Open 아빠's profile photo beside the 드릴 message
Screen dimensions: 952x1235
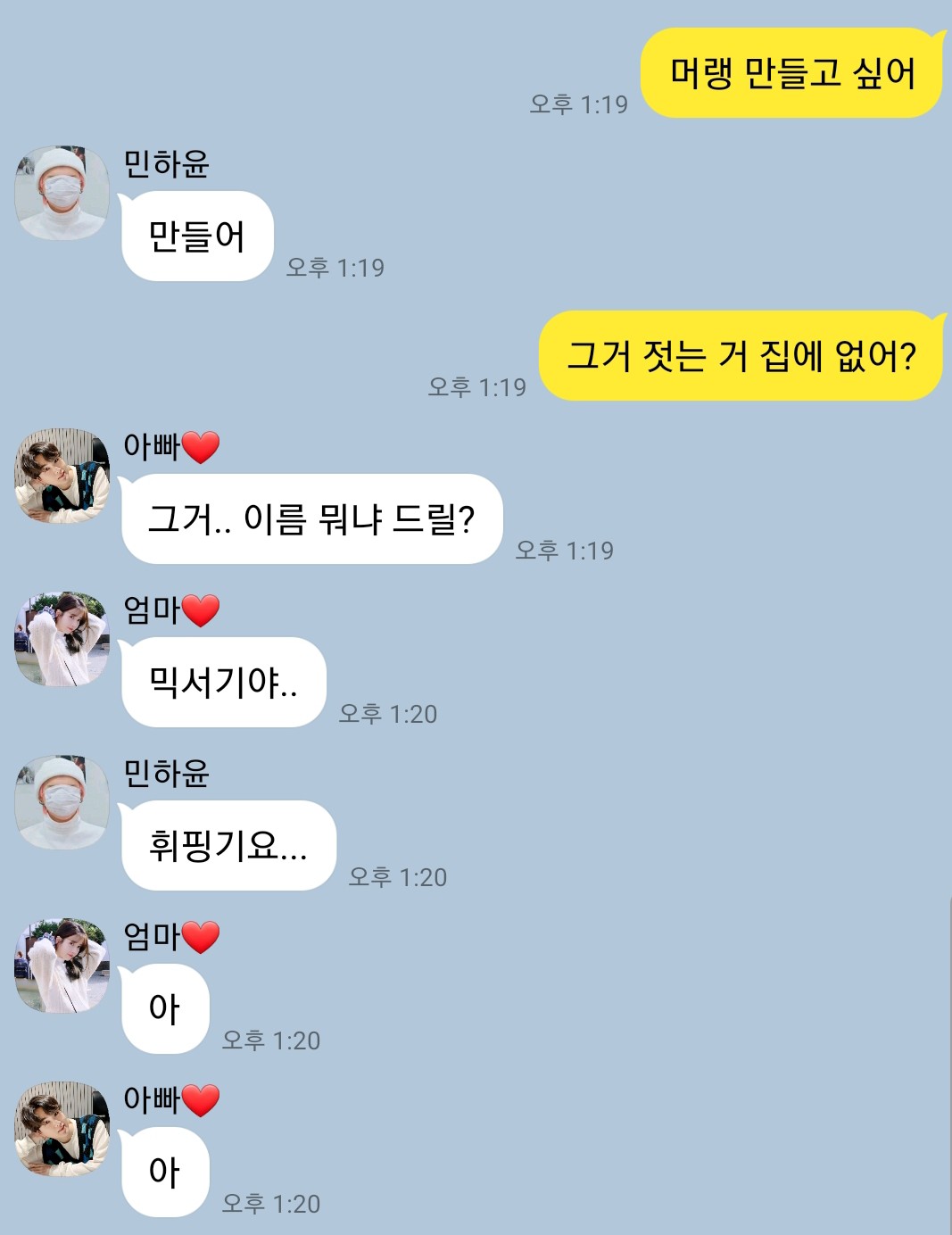pos(62,476)
